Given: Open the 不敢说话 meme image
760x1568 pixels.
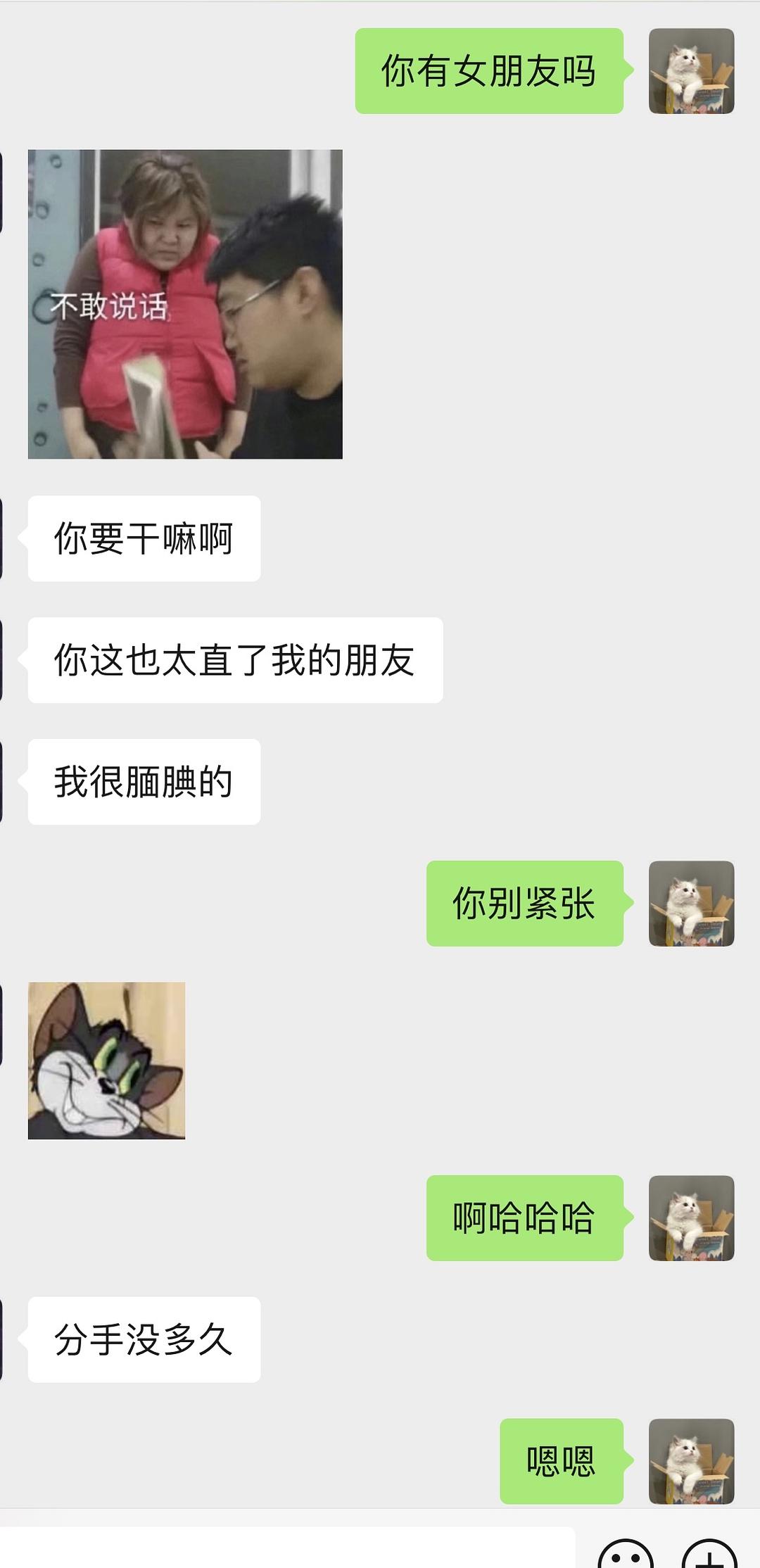Looking at the screenshot, I should pyautogui.click(x=185, y=304).
